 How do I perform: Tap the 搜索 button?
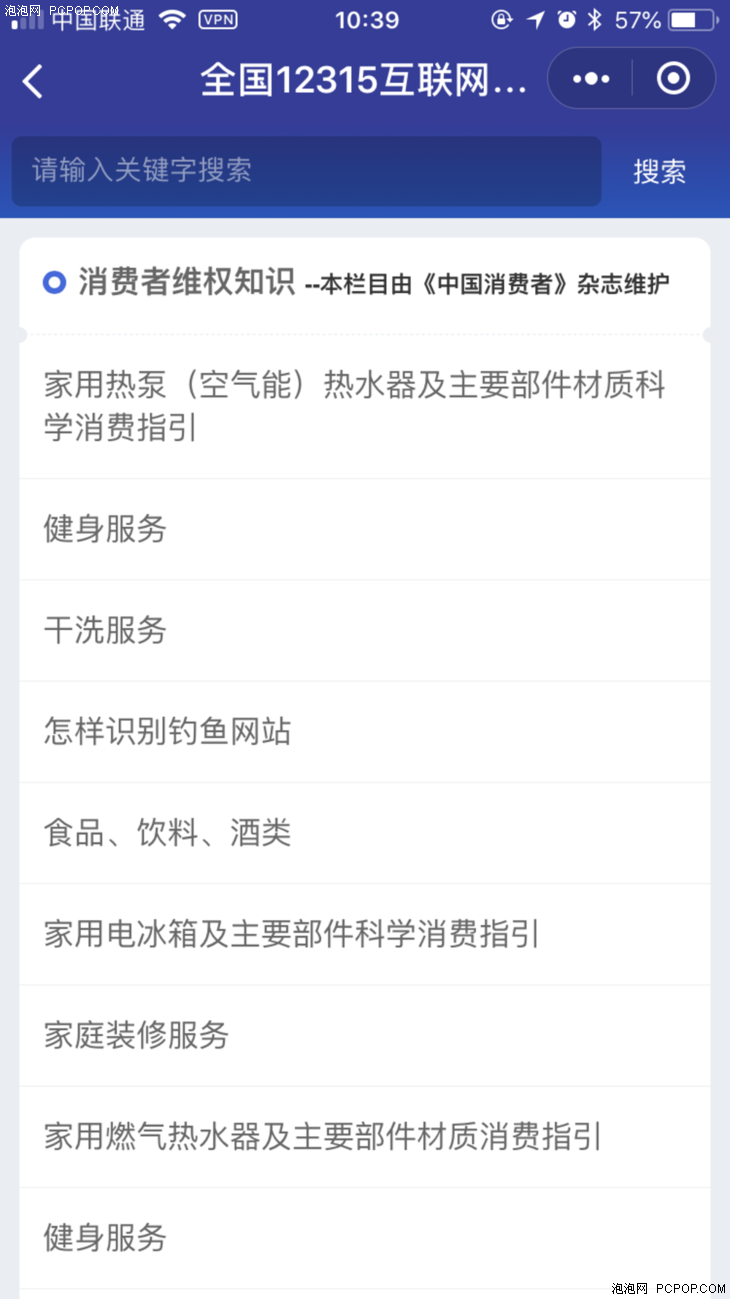coord(660,171)
